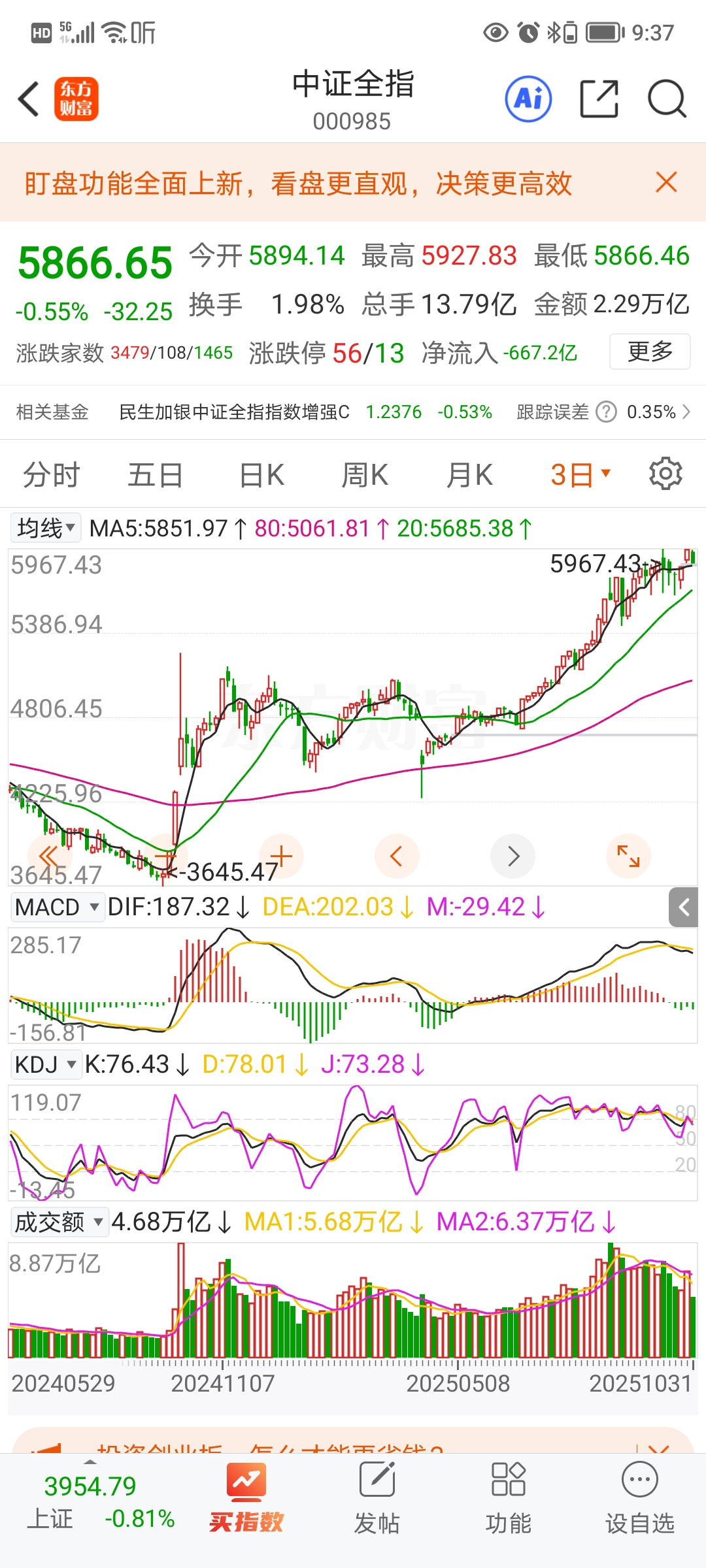Tap 买指数 to buy index
The height and width of the screenshot is (1568, 706).
[246, 1497]
